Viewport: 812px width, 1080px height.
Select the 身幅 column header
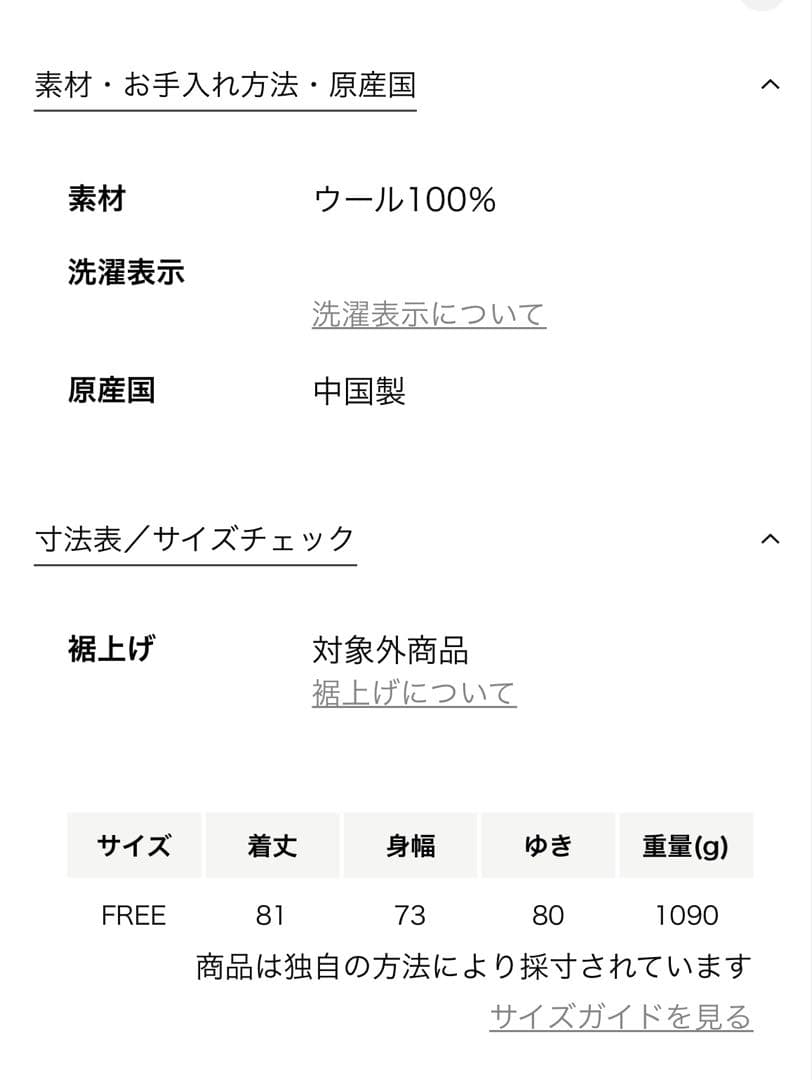tap(410, 845)
